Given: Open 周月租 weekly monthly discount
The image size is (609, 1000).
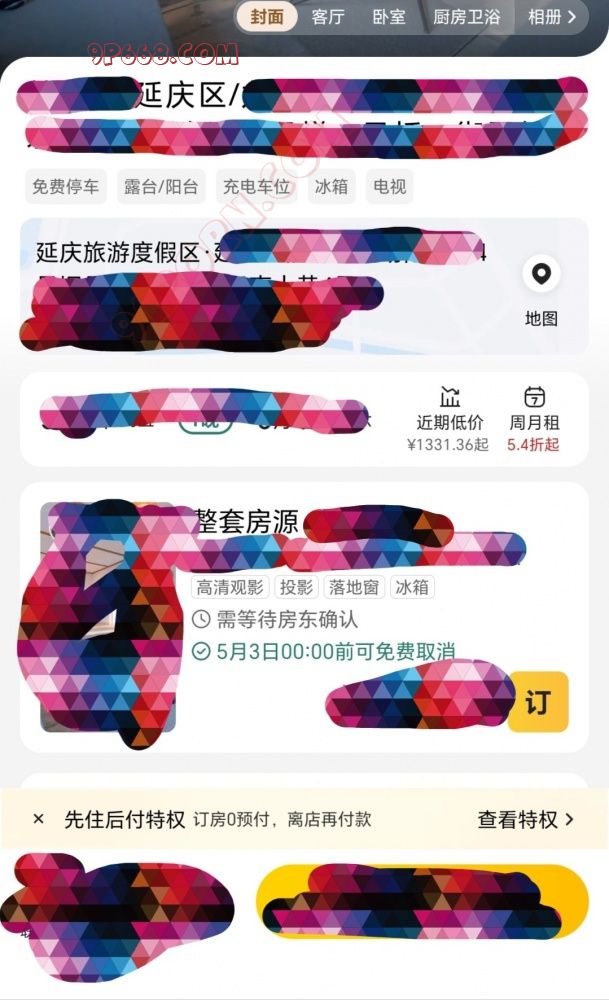Looking at the screenshot, I should [533, 419].
